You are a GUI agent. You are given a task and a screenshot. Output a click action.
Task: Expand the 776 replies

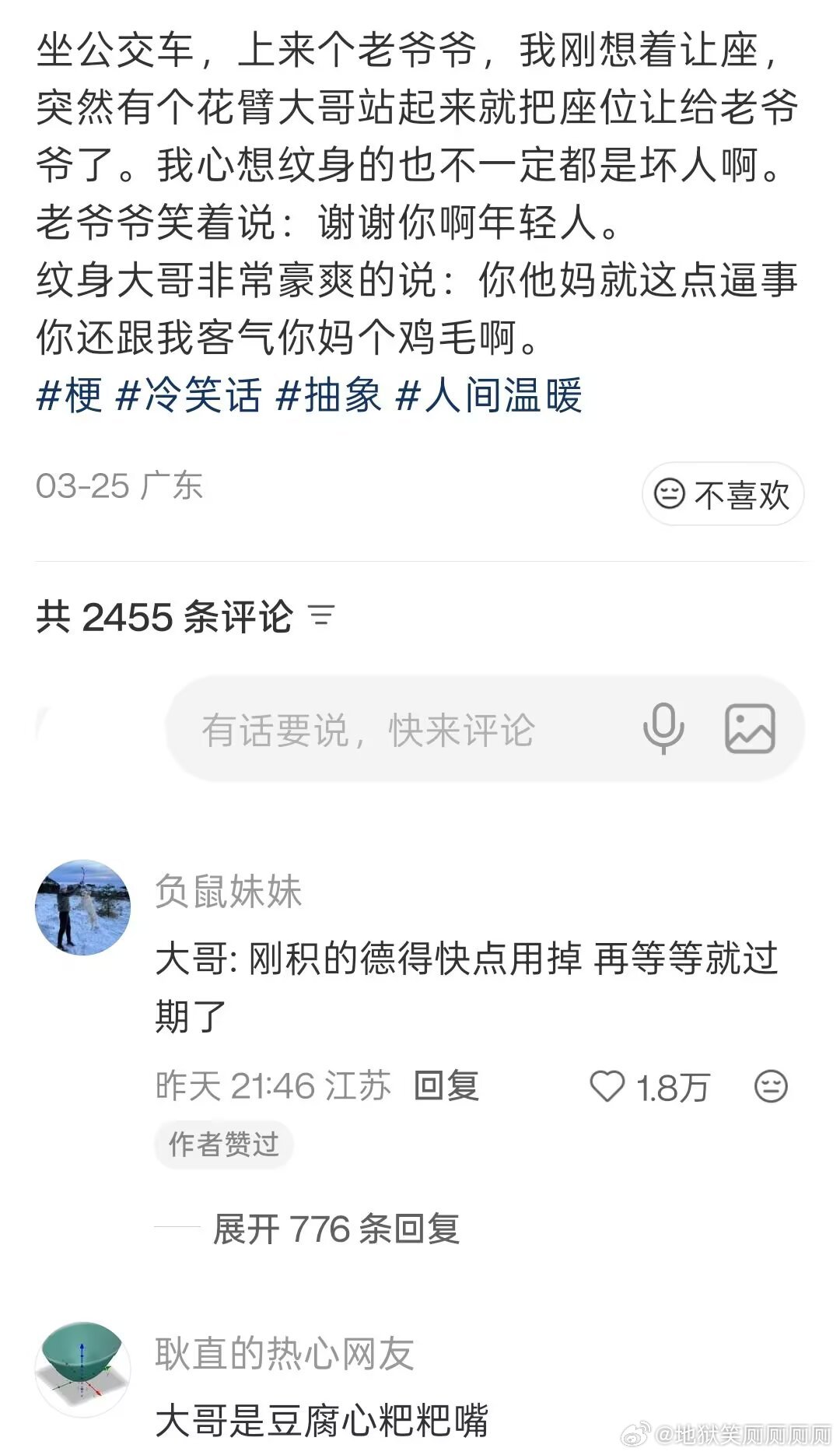(x=336, y=1229)
